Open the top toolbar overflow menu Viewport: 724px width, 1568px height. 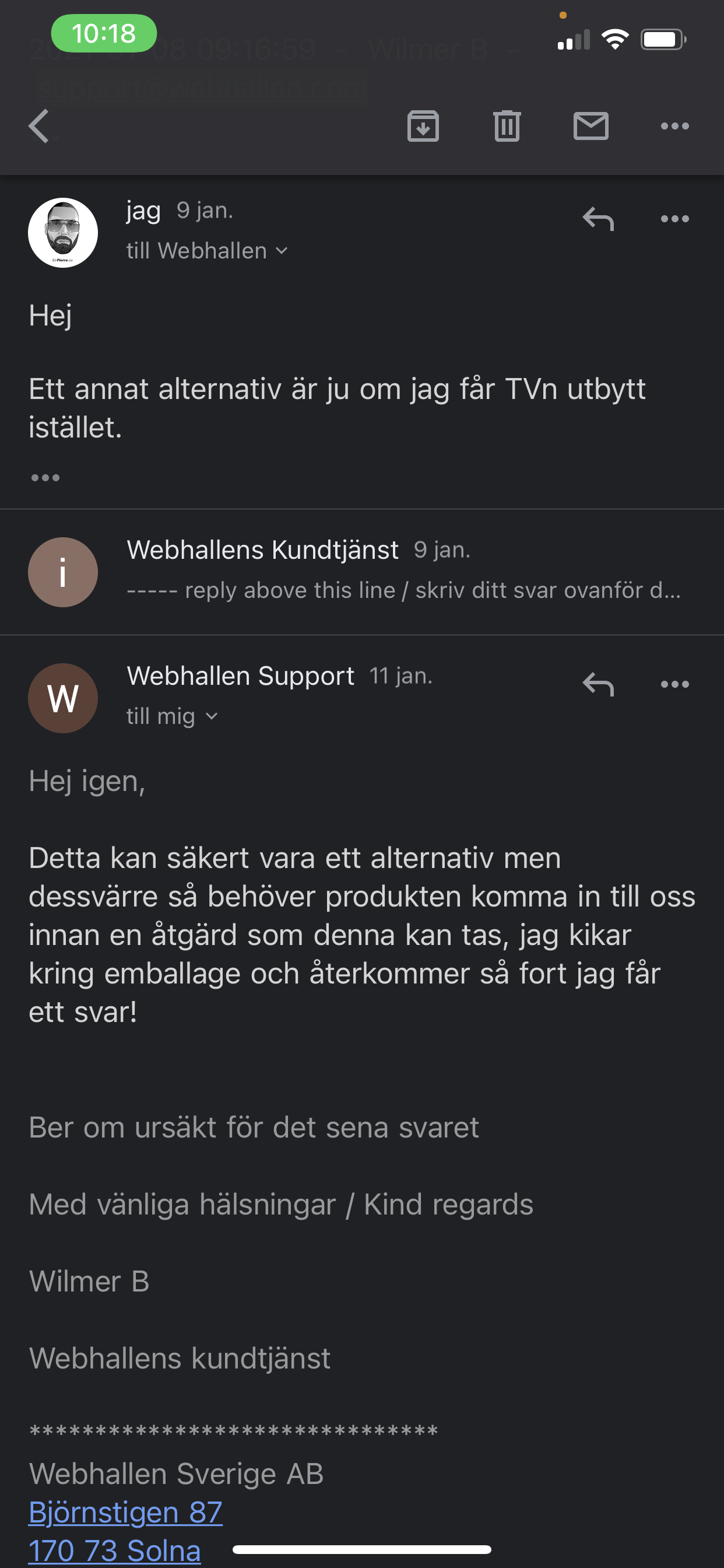click(674, 126)
